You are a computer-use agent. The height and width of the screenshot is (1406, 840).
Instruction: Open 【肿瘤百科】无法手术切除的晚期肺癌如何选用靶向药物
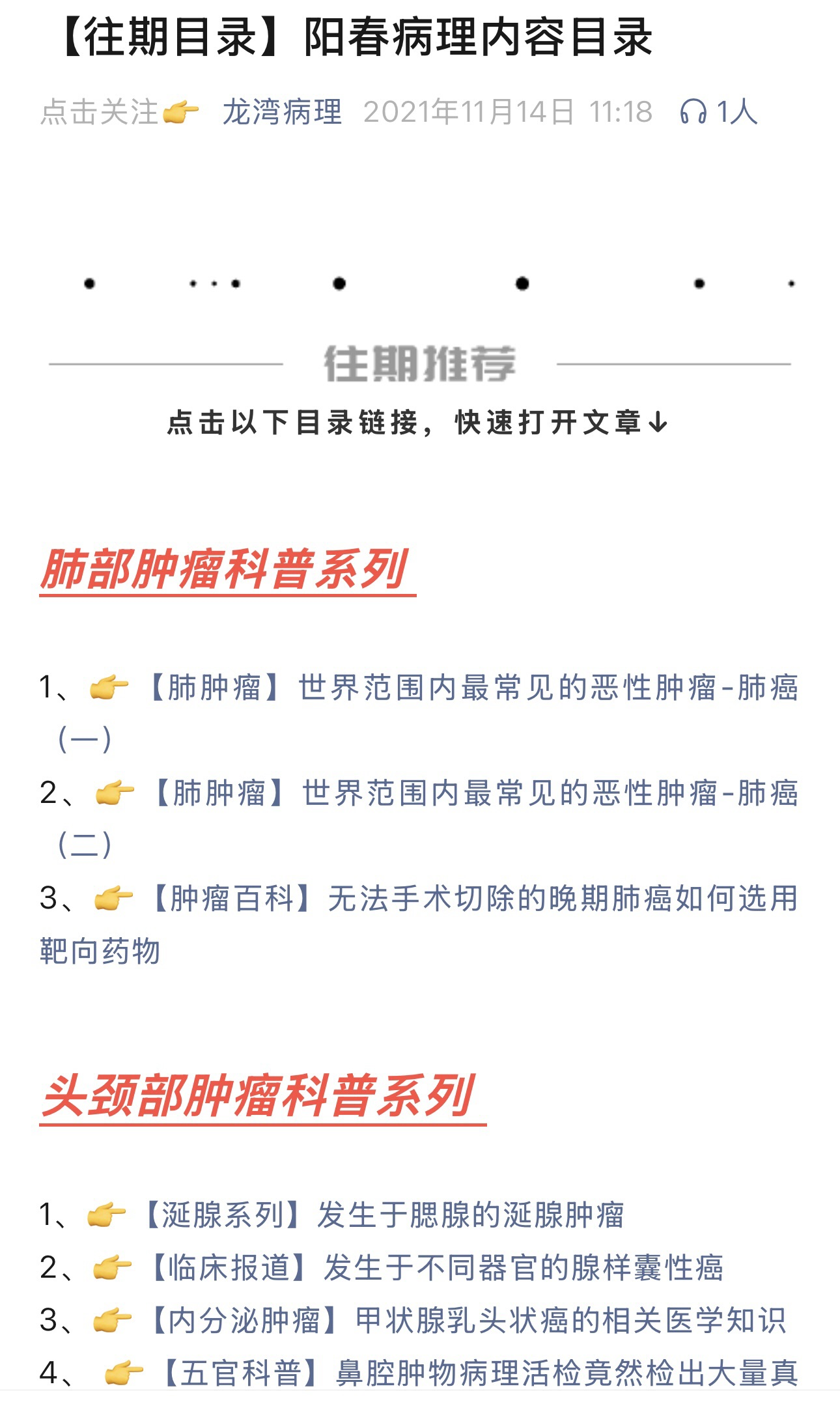point(475,899)
